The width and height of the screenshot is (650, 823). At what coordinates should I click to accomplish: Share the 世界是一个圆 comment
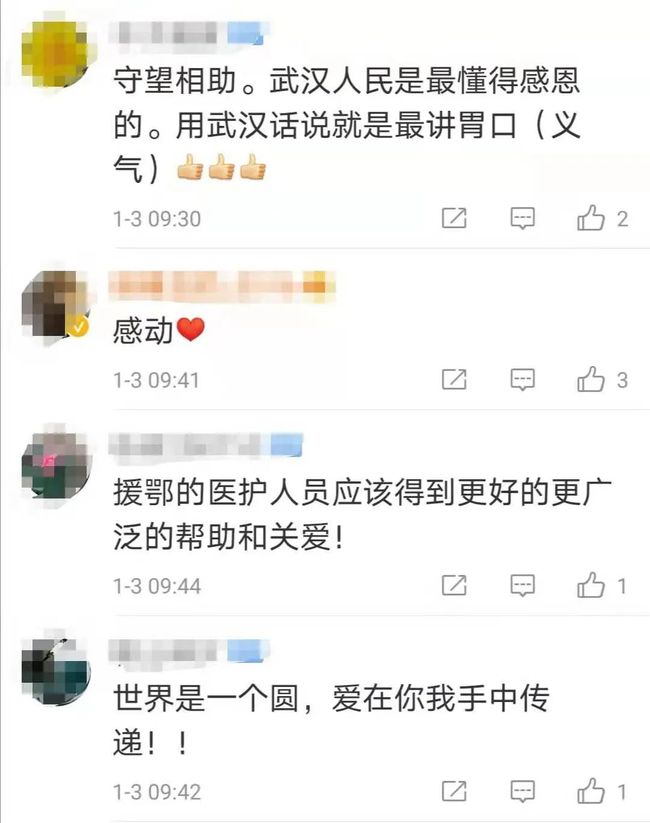pos(455,791)
